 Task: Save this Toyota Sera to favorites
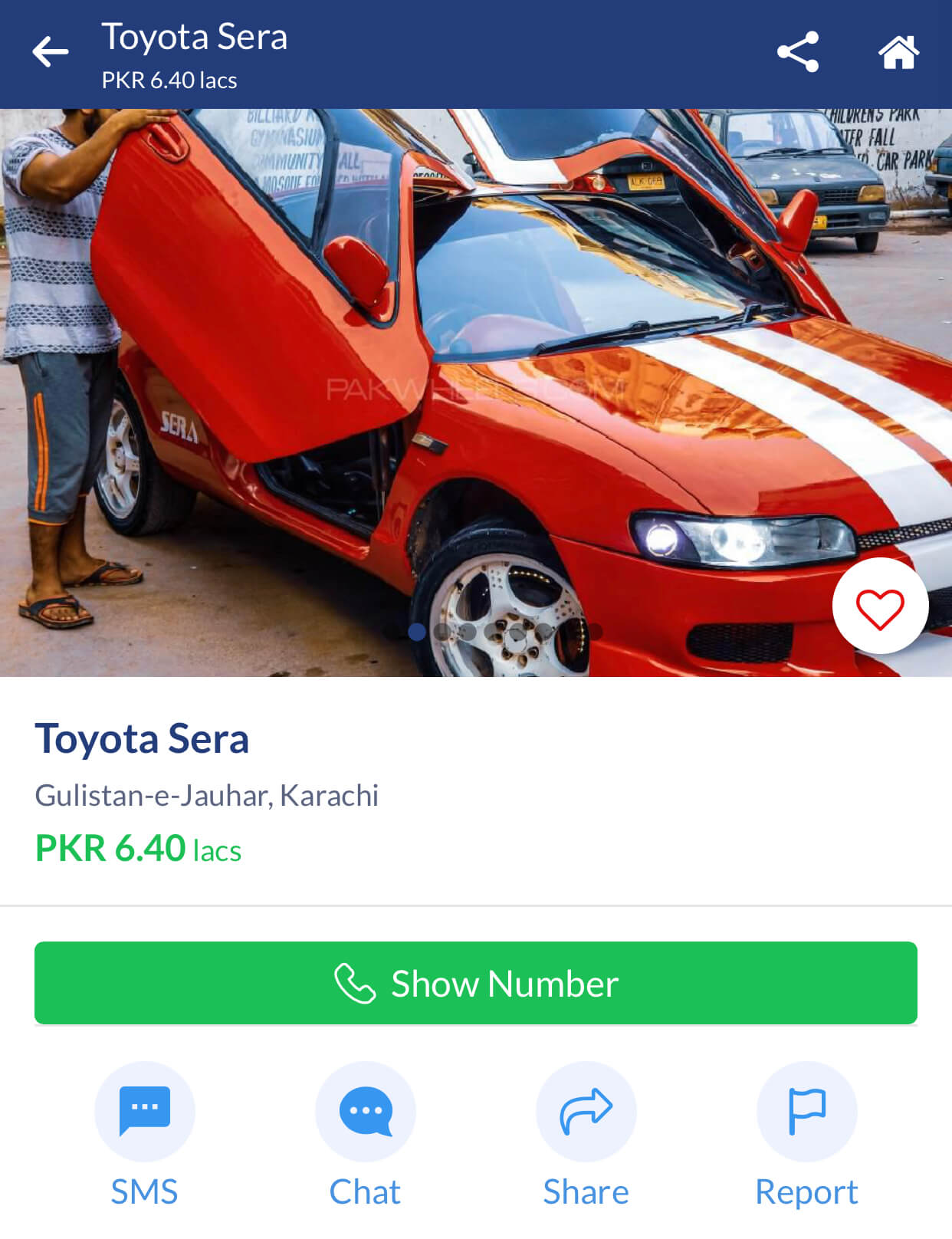tap(880, 606)
